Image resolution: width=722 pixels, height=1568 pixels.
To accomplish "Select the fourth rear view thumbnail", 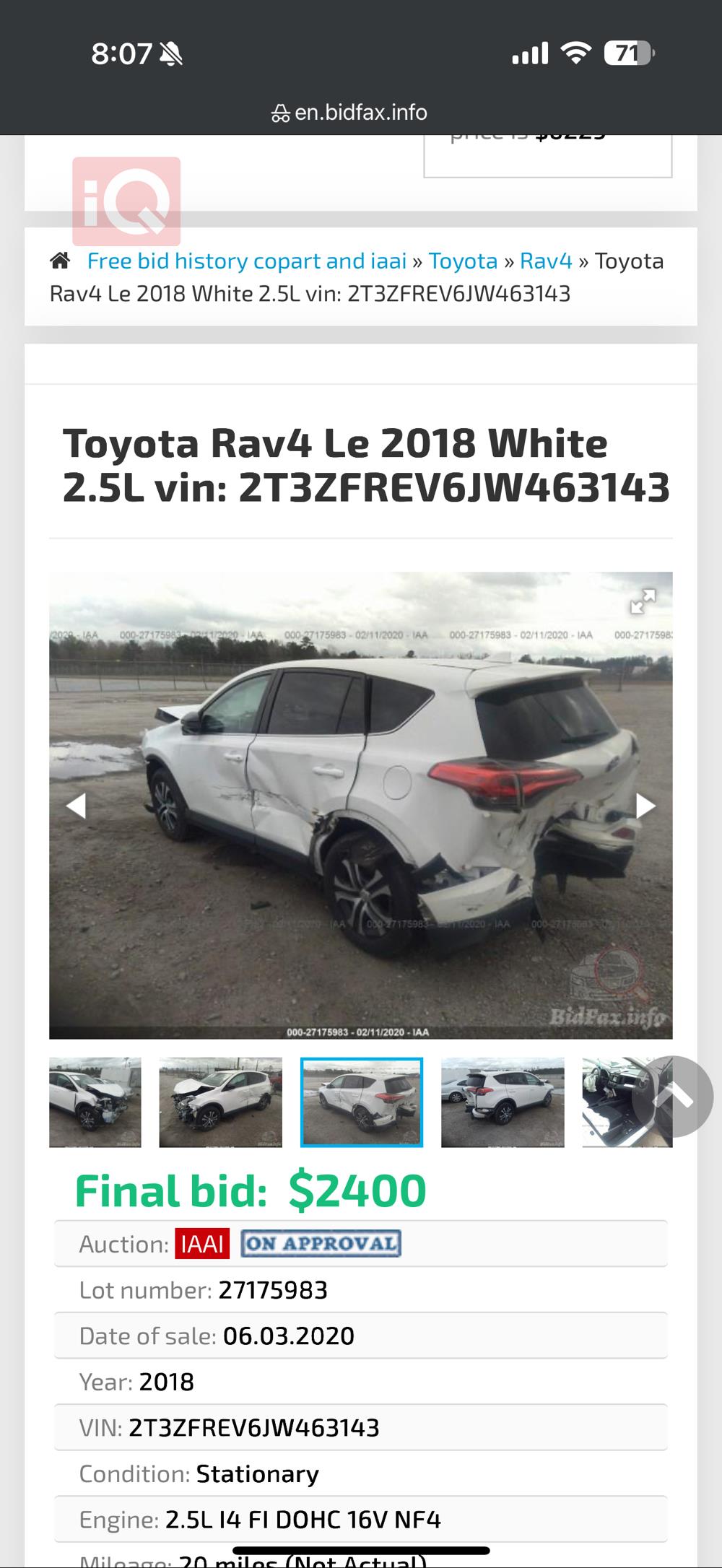I will (x=503, y=1102).
